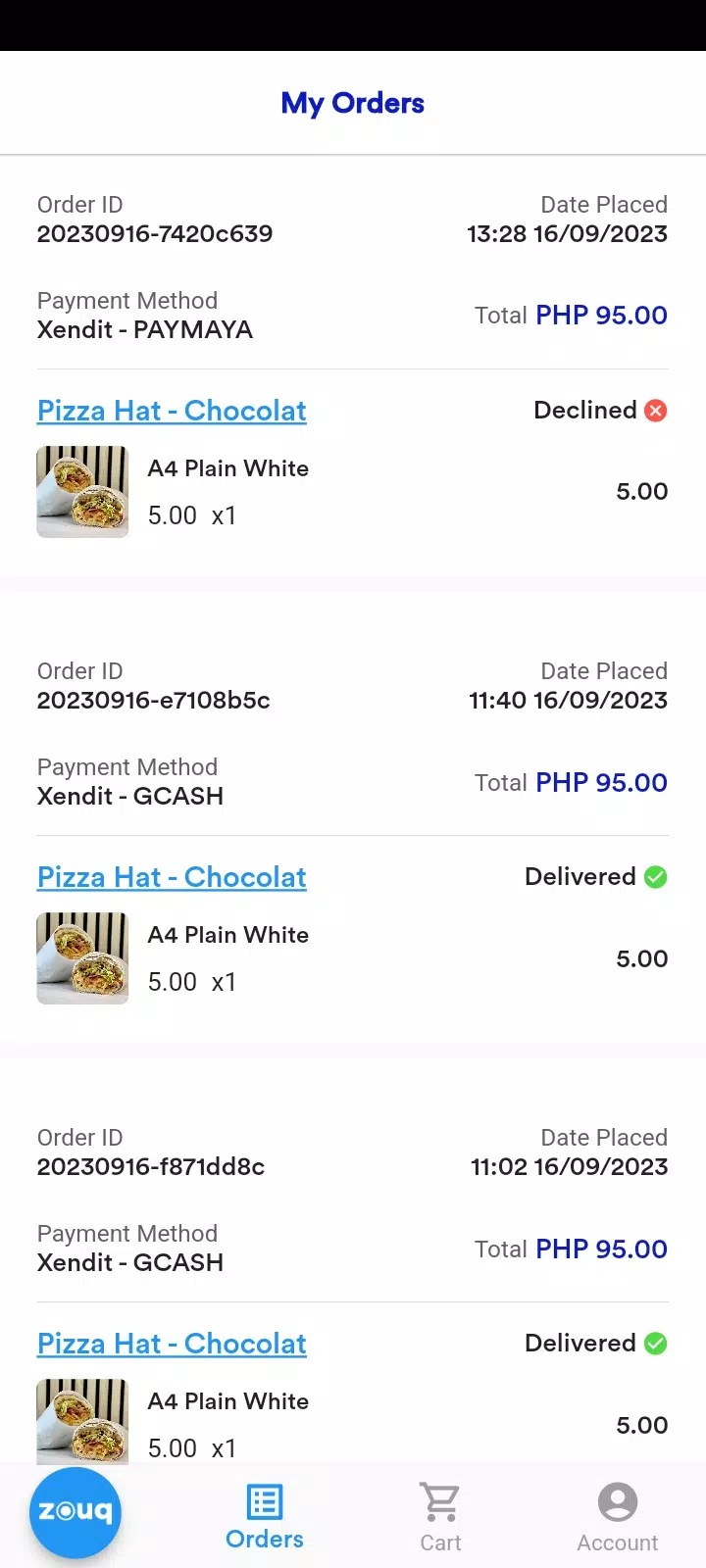Open Pizza Hat - Chocolat link in order 20230916-7420c639
706x1568 pixels.
pos(172,411)
